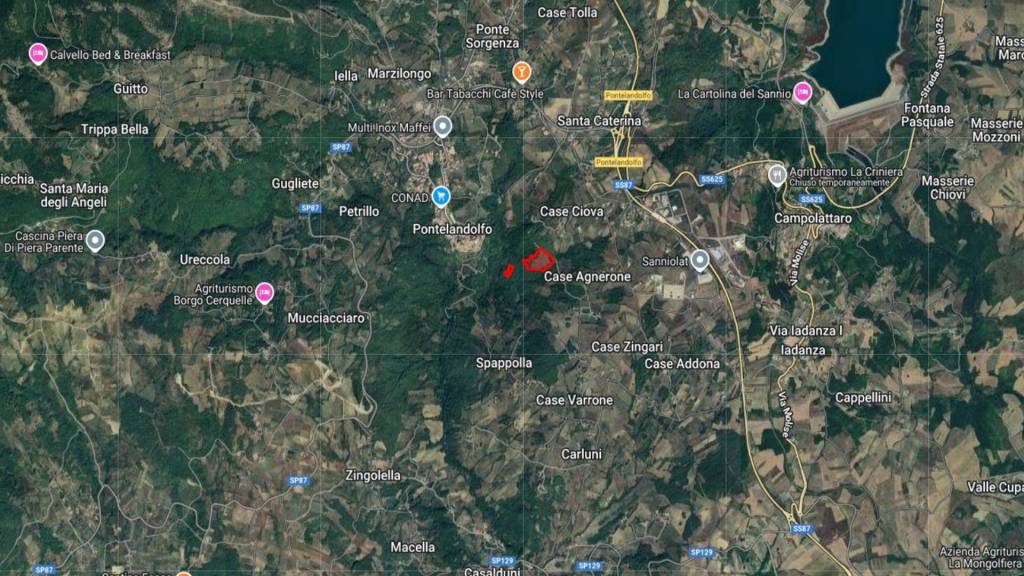The height and width of the screenshot is (576, 1024).
Task: Tap the Sanniolat place pin
Action: 700,260
